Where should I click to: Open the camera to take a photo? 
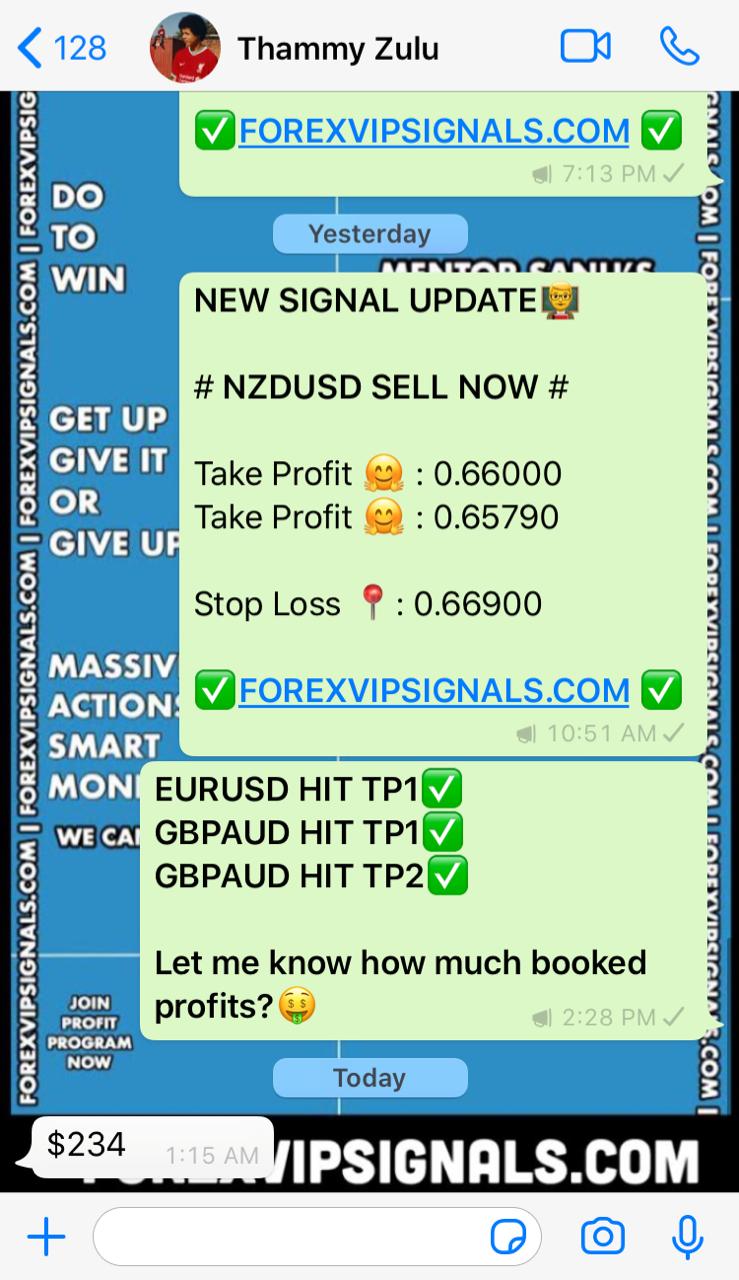click(603, 1238)
